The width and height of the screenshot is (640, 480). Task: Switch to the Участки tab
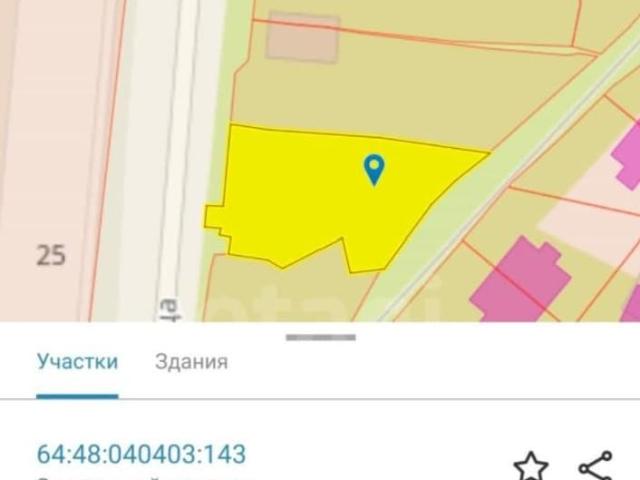coord(77,362)
